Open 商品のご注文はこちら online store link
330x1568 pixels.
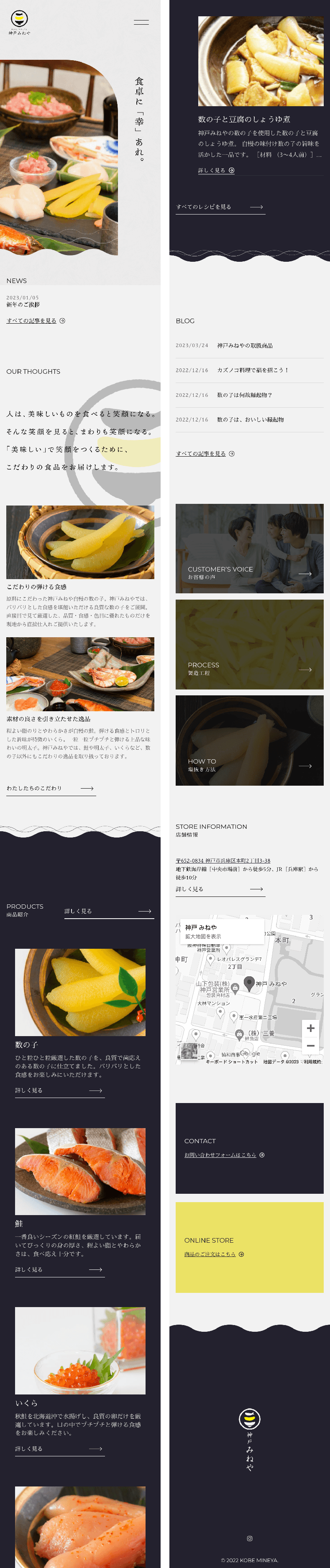214,1254
